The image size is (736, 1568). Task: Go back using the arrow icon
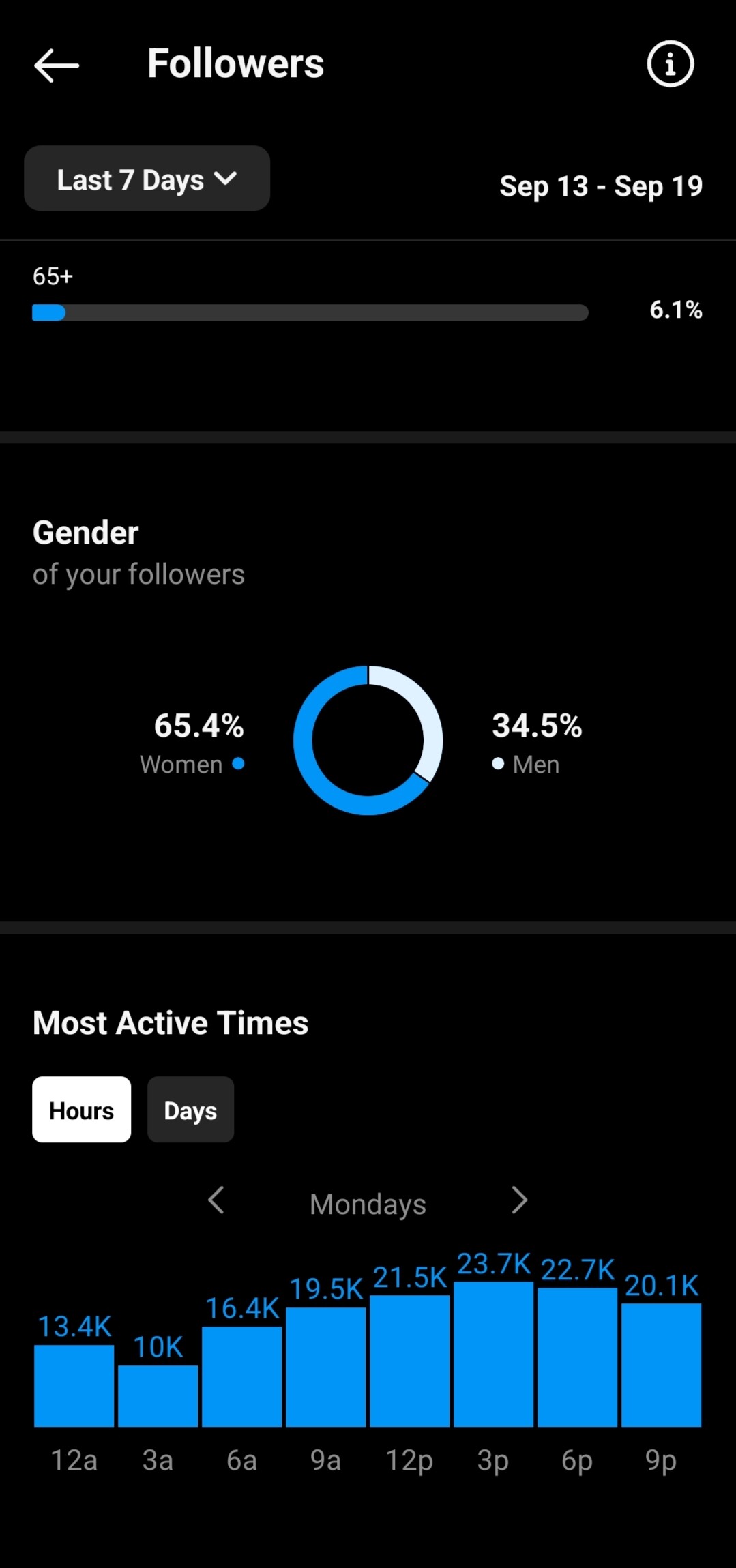(x=57, y=65)
